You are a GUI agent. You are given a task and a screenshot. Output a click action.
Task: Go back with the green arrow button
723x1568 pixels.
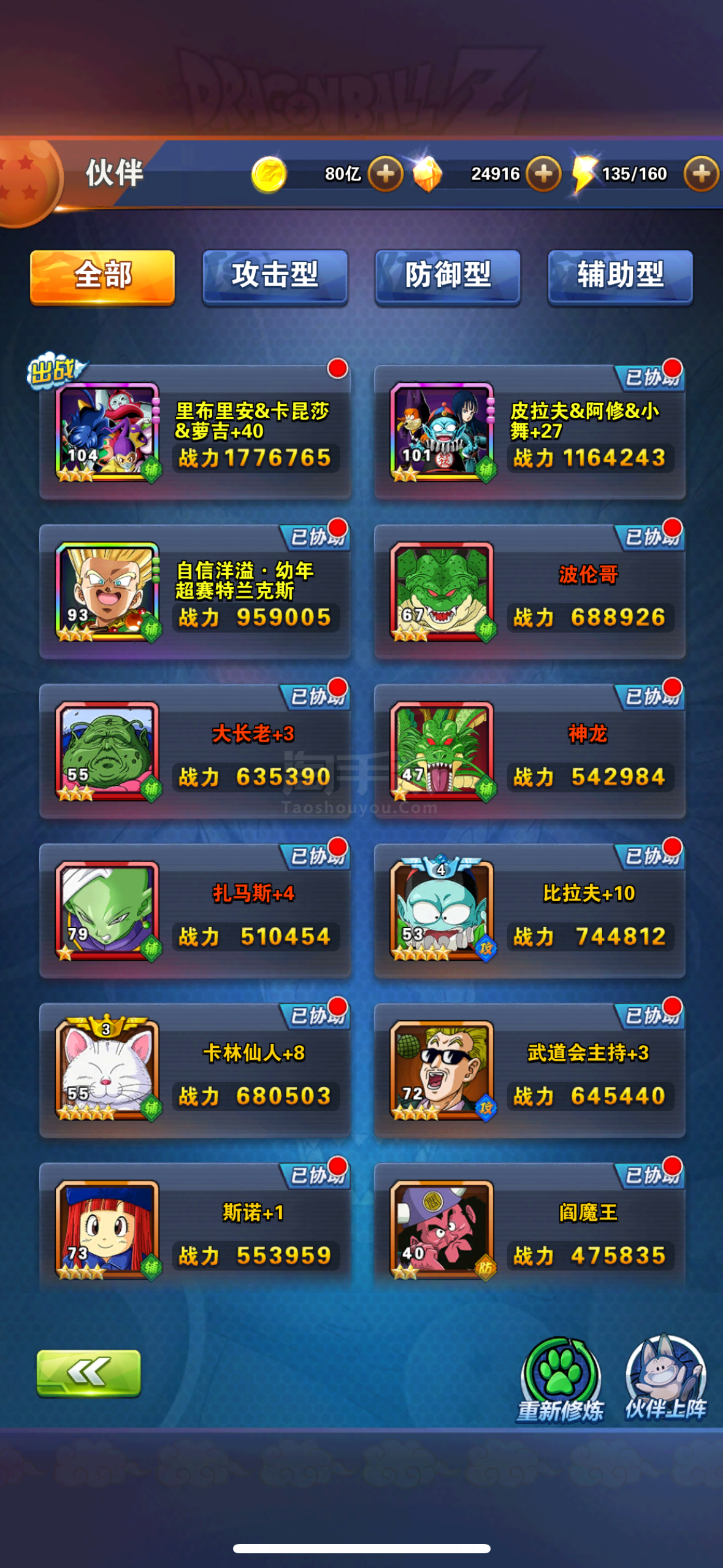(89, 1373)
